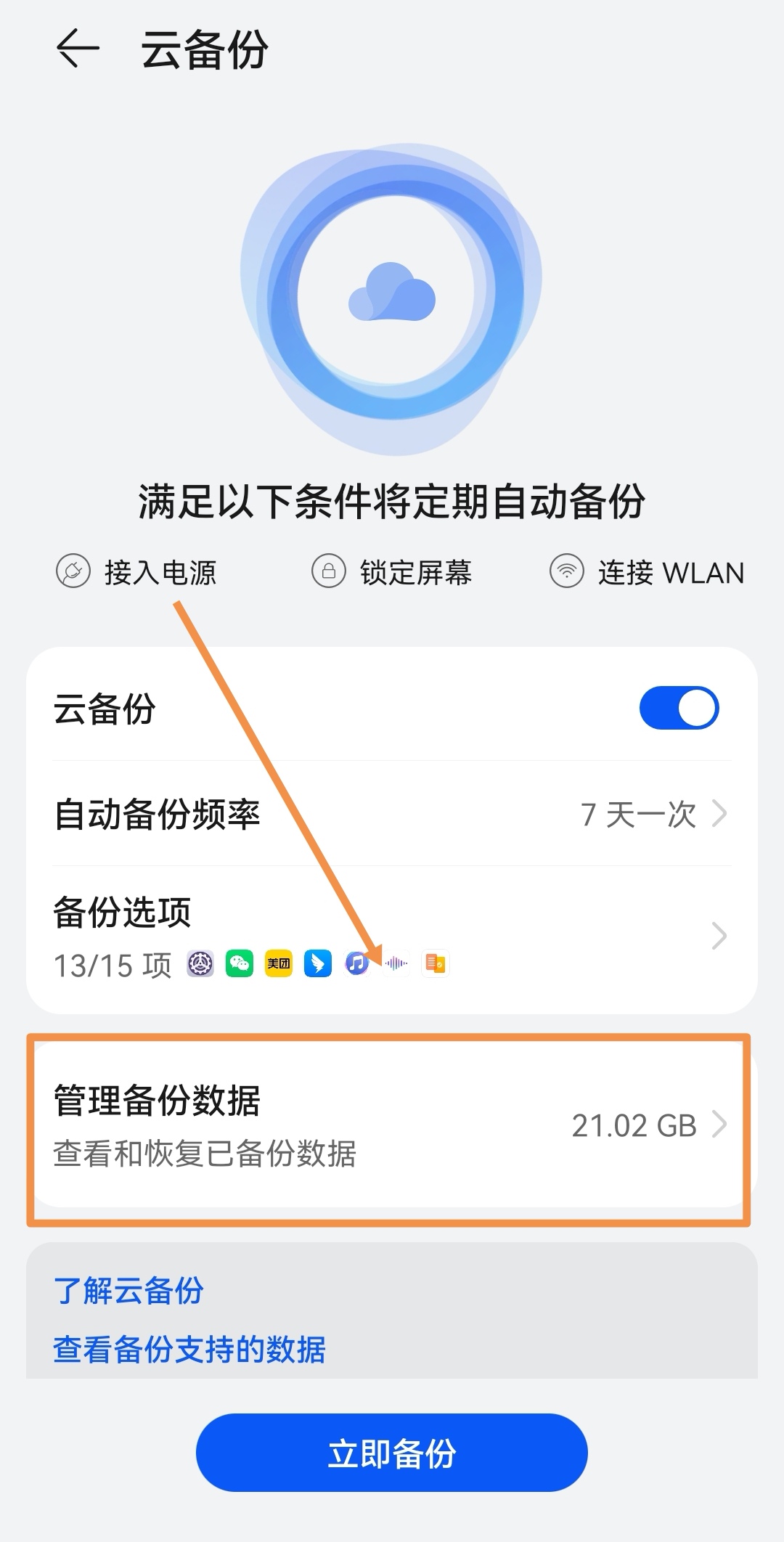This screenshot has width=784, height=1542.
Task: Open 备份选项 list
Action: click(392, 937)
